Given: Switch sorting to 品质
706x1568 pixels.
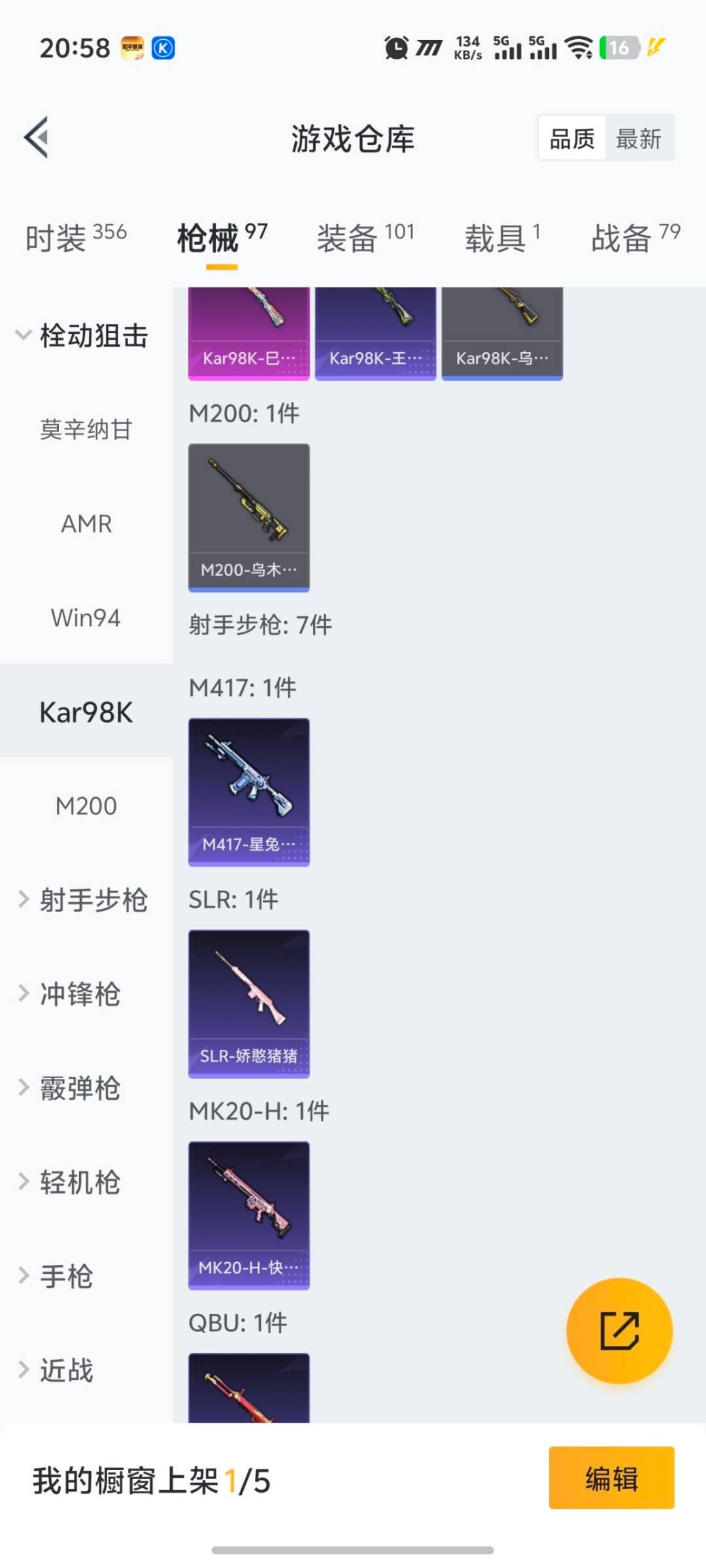Looking at the screenshot, I should 571,139.
